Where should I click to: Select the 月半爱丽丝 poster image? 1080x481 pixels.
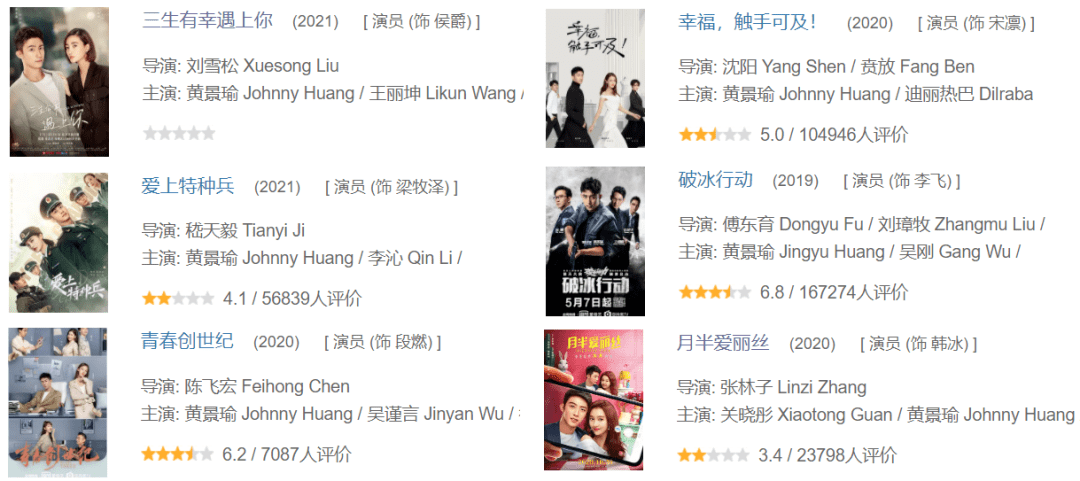click(x=594, y=399)
